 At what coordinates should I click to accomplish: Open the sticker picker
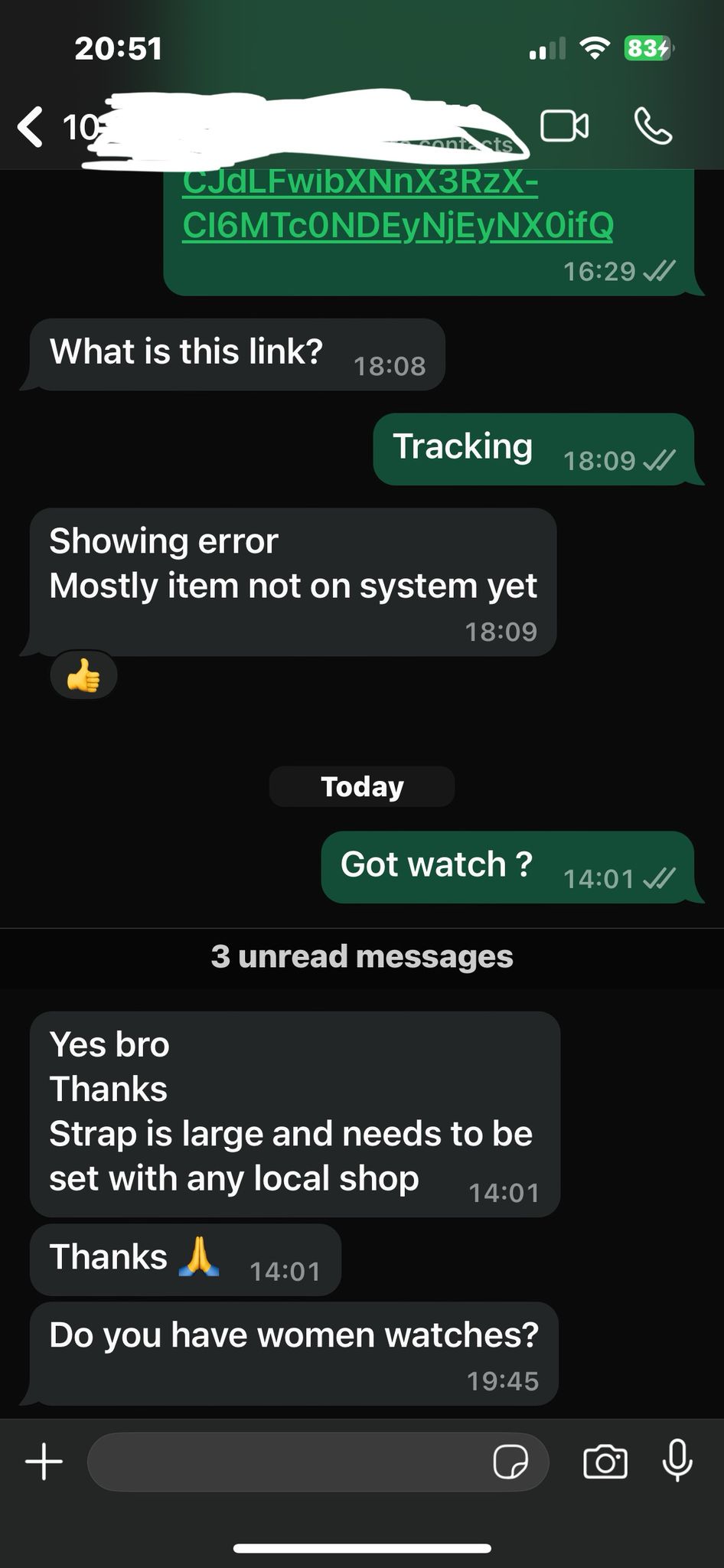(x=510, y=1462)
